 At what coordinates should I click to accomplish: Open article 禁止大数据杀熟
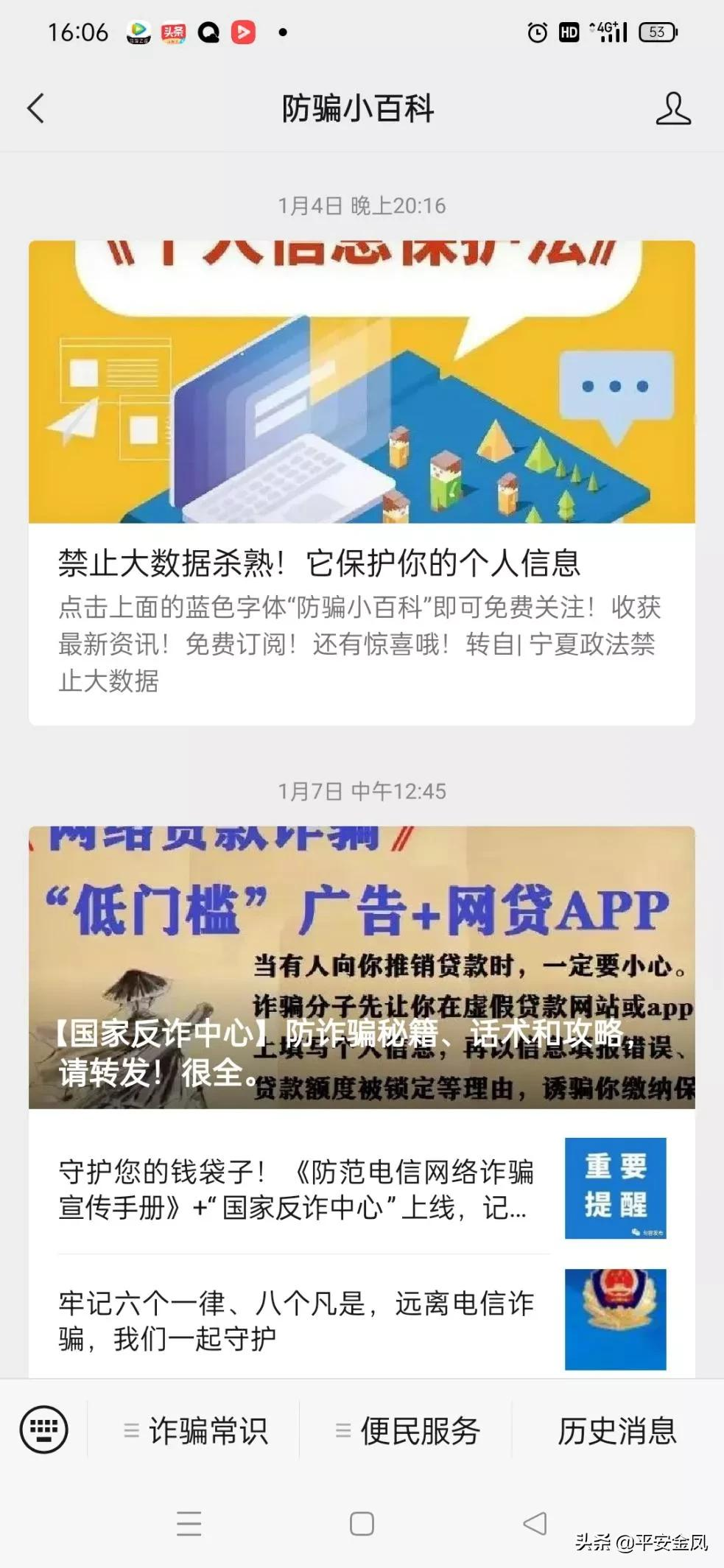click(x=318, y=563)
